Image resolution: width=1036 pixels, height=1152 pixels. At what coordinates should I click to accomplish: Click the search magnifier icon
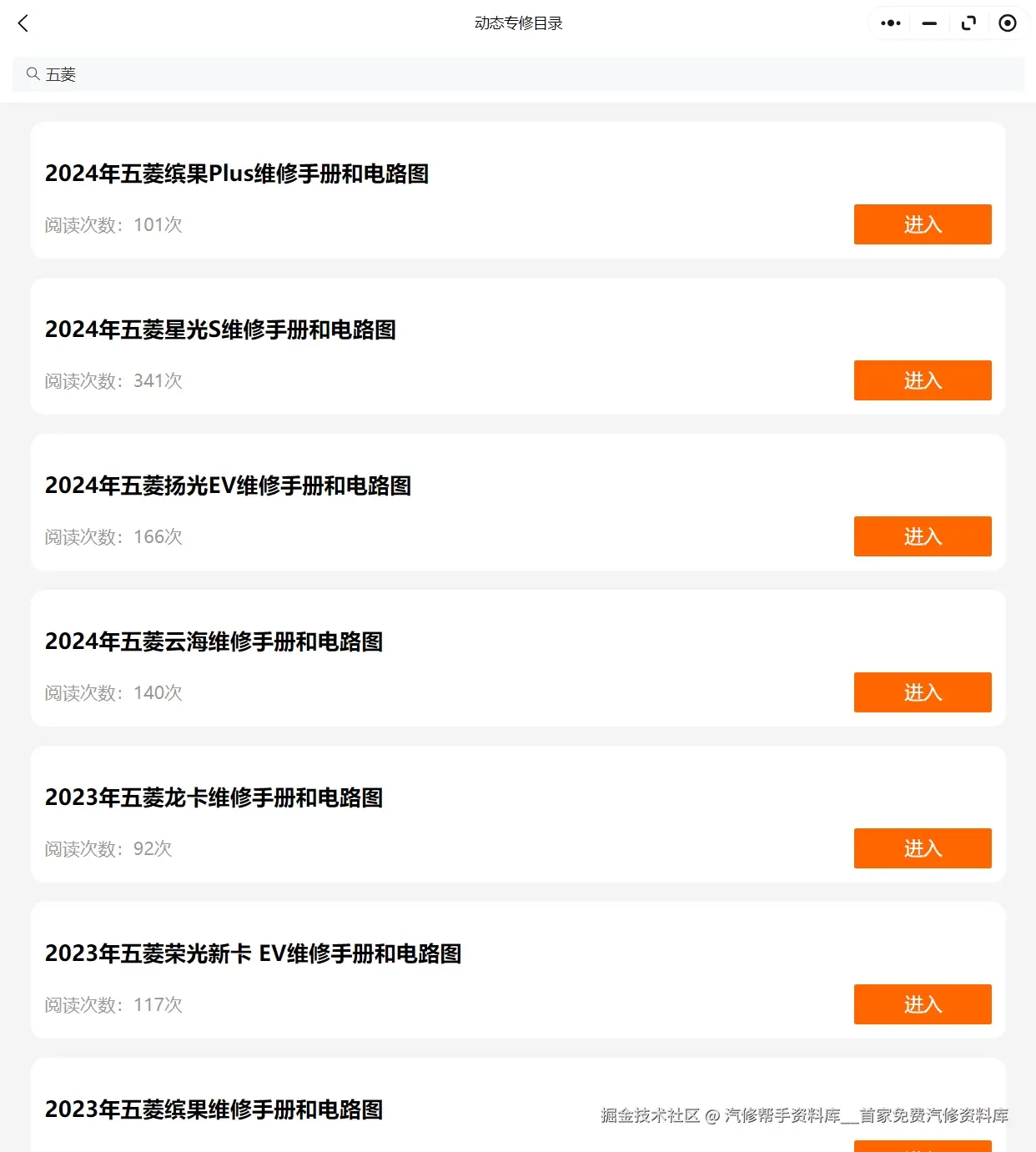(x=33, y=74)
